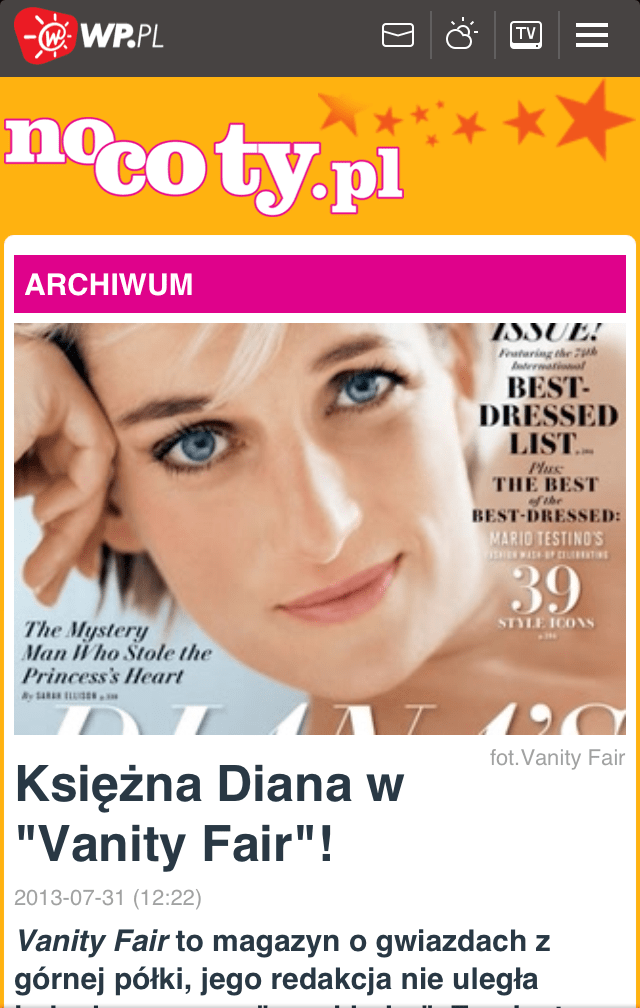Open the hamburger menu
The height and width of the screenshot is (1008, 640).
(592, 36)
